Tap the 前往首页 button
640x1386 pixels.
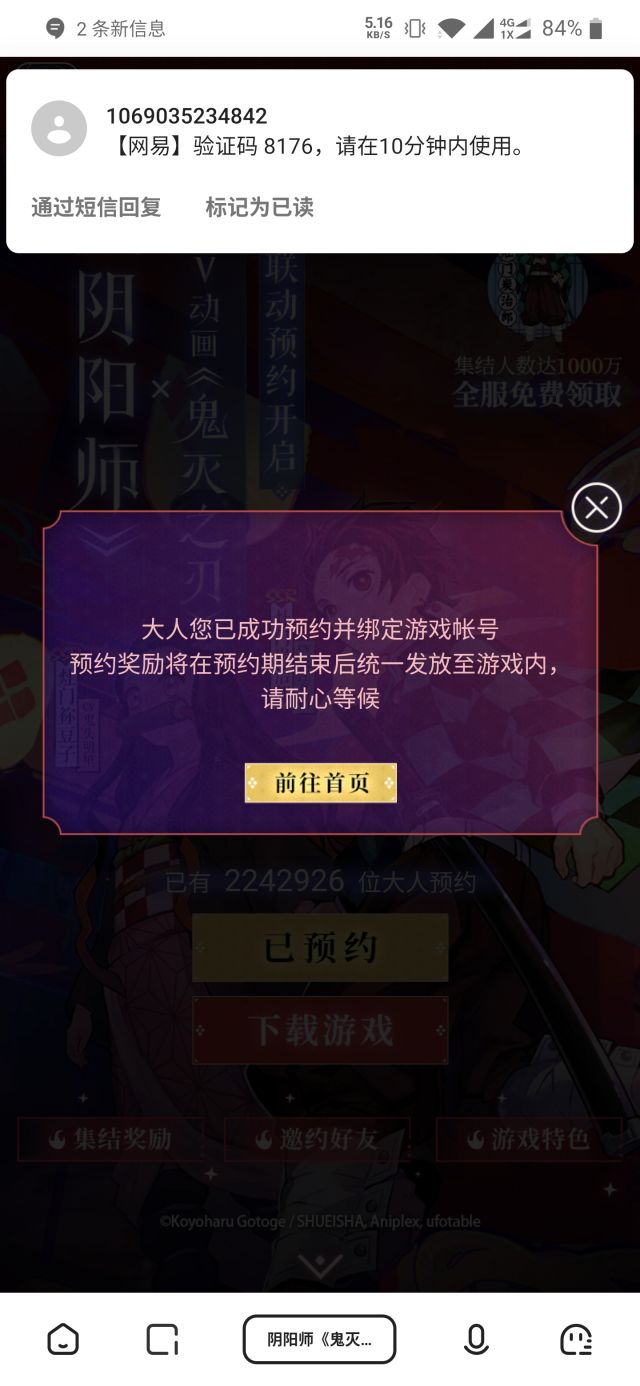[321, 783]
